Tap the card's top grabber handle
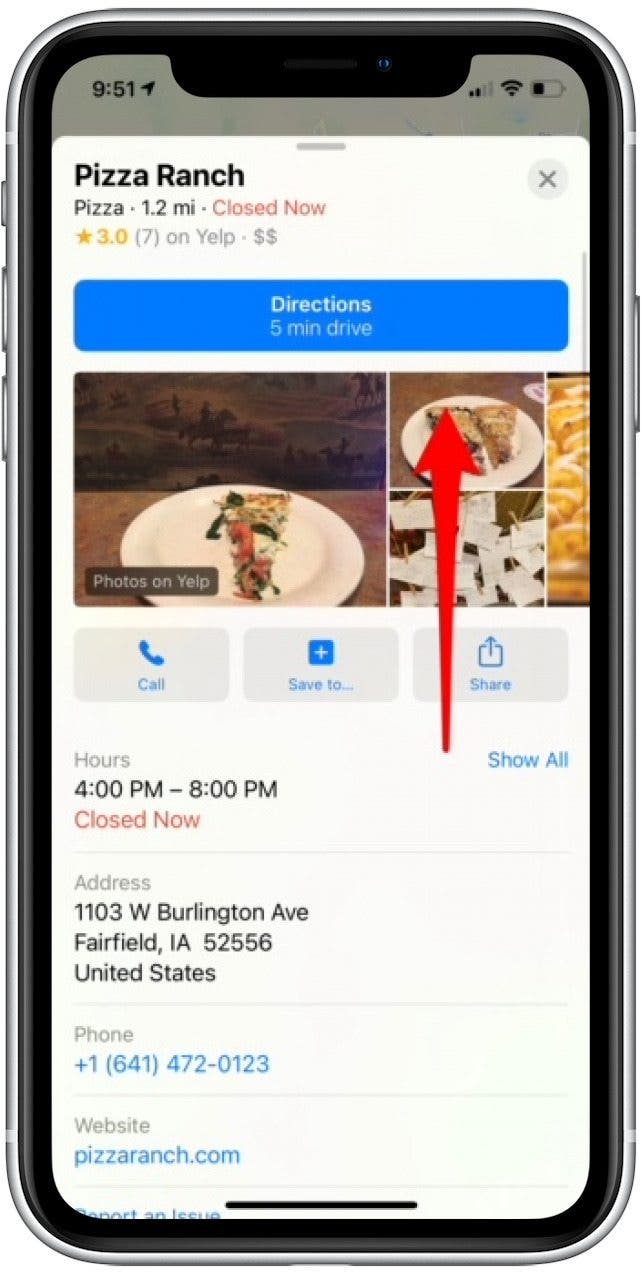The image size is (642, 1274). click(321, 146)
